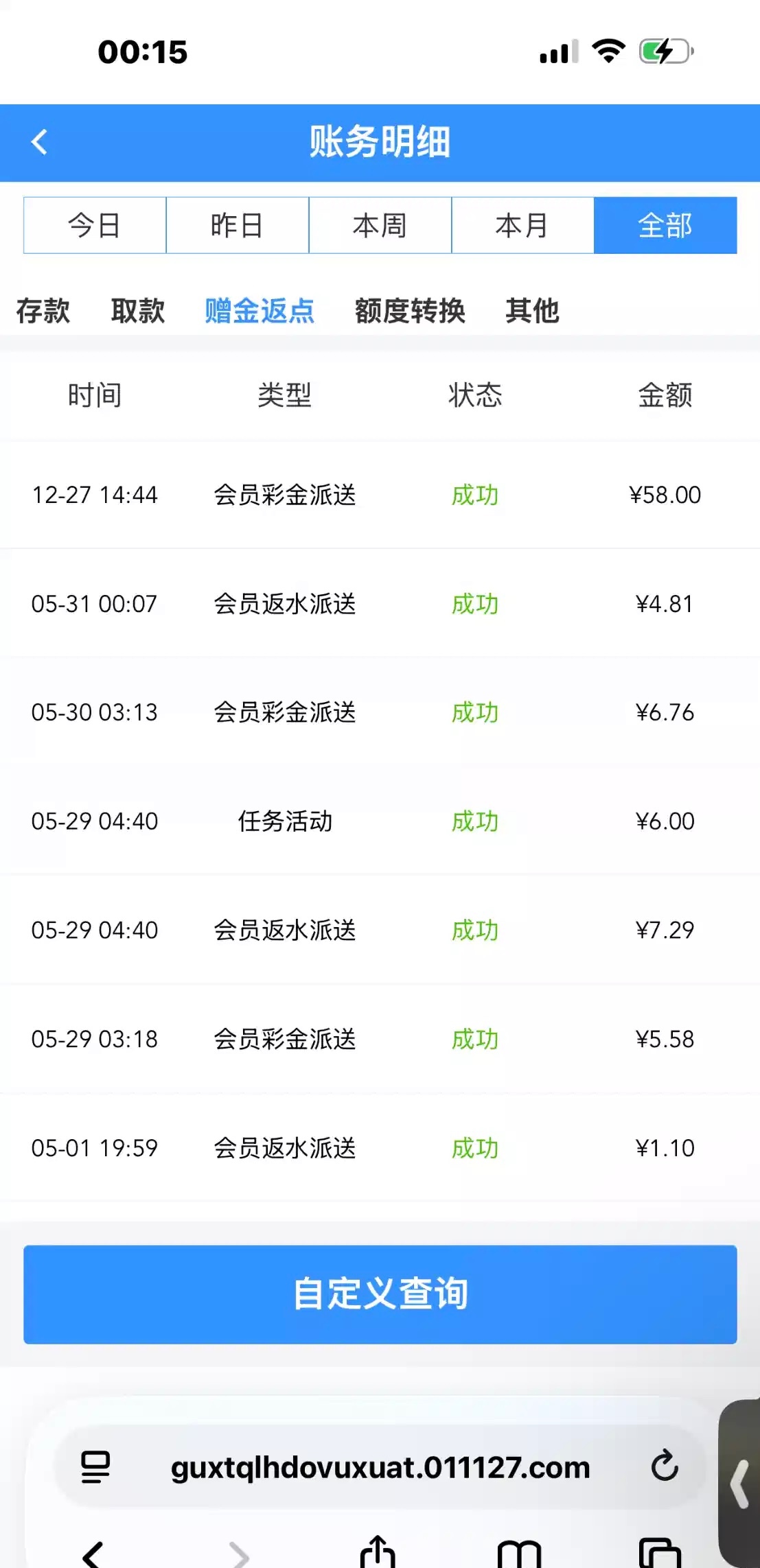Tap the 自定义查询 button
This screenshot has height=1568, width=760.
coord(380,1294)
